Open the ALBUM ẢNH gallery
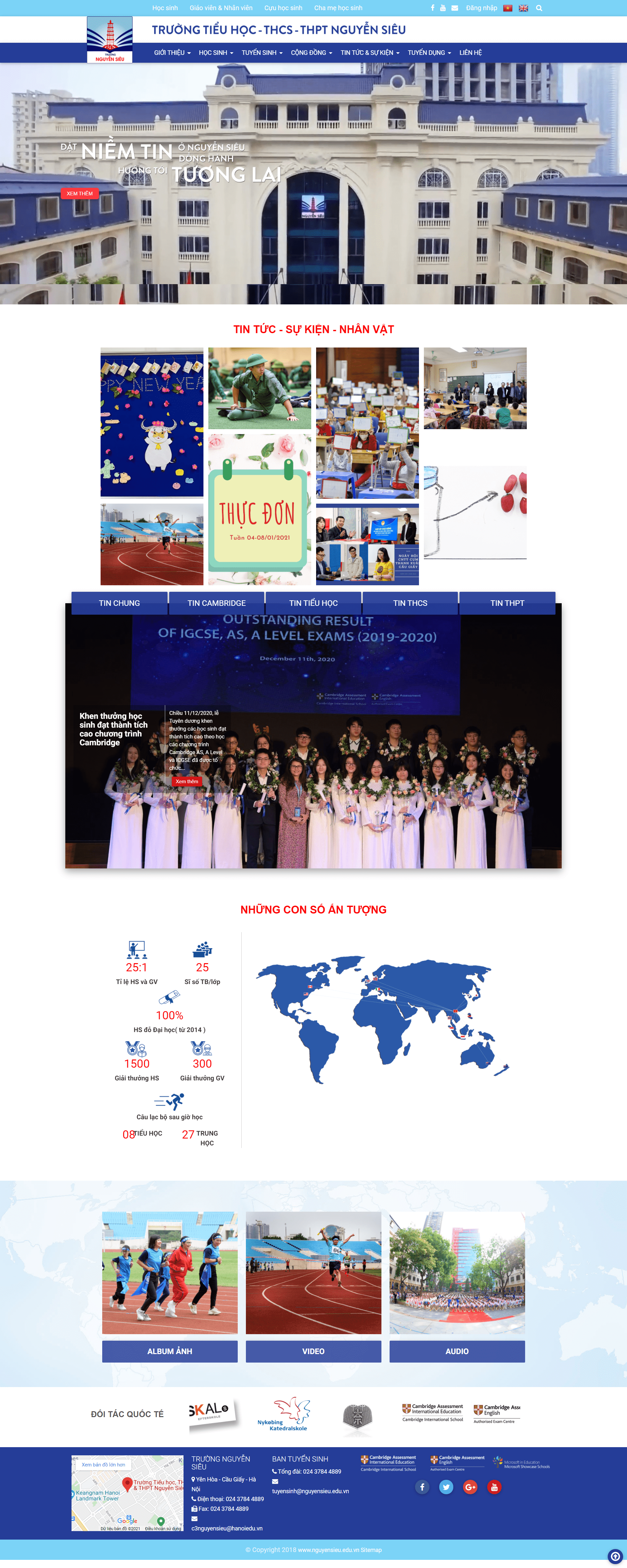 [x=169, y=1351]
